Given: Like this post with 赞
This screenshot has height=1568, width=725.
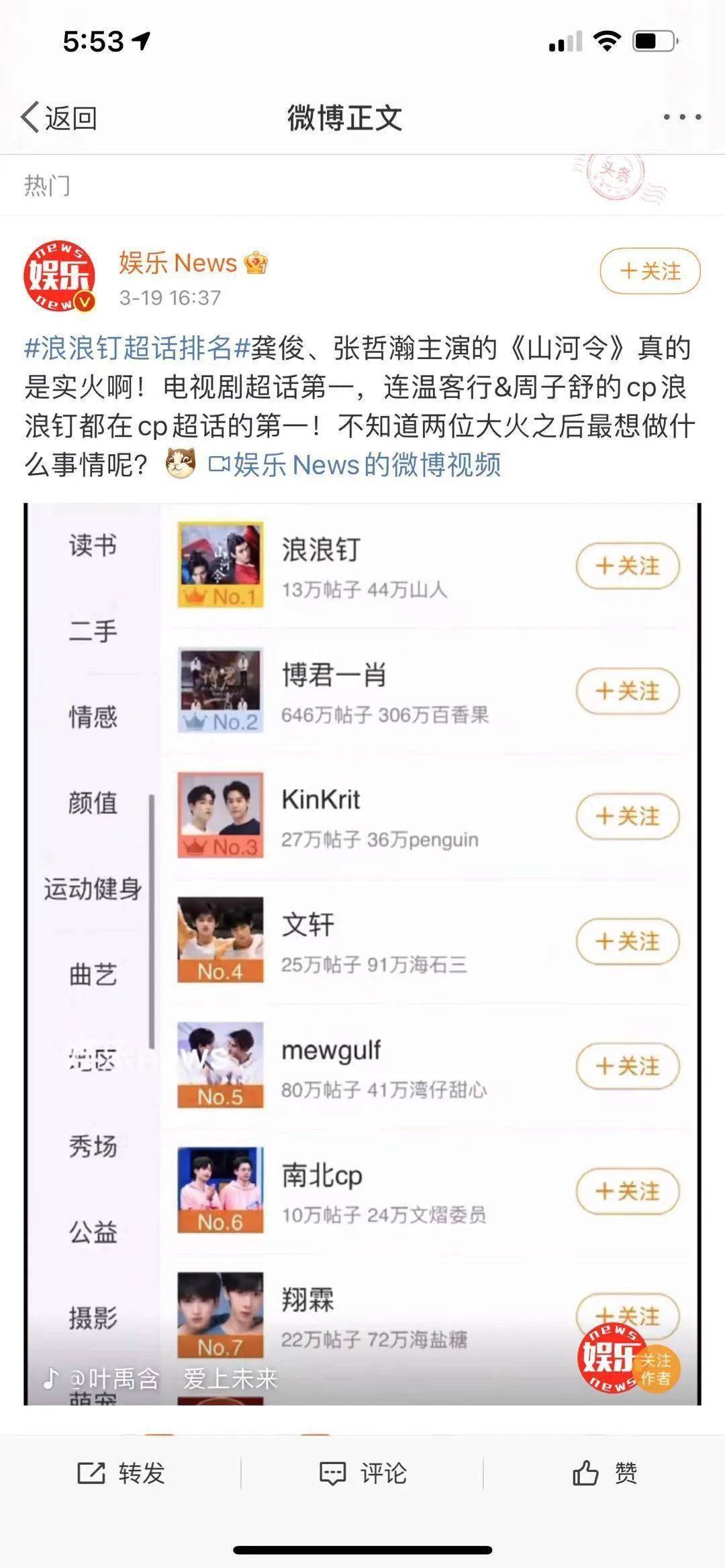Looking at the screenshot, I should (x=604, y=1473).
